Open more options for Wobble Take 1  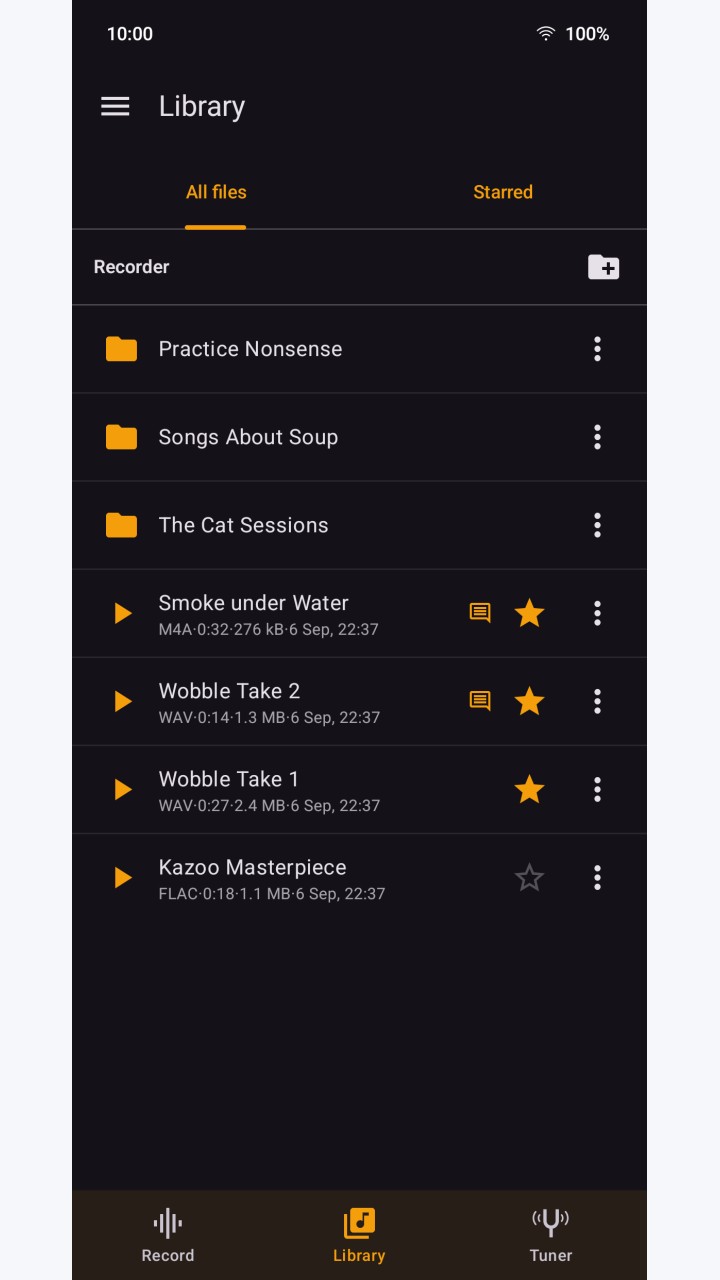click(597, 789)
